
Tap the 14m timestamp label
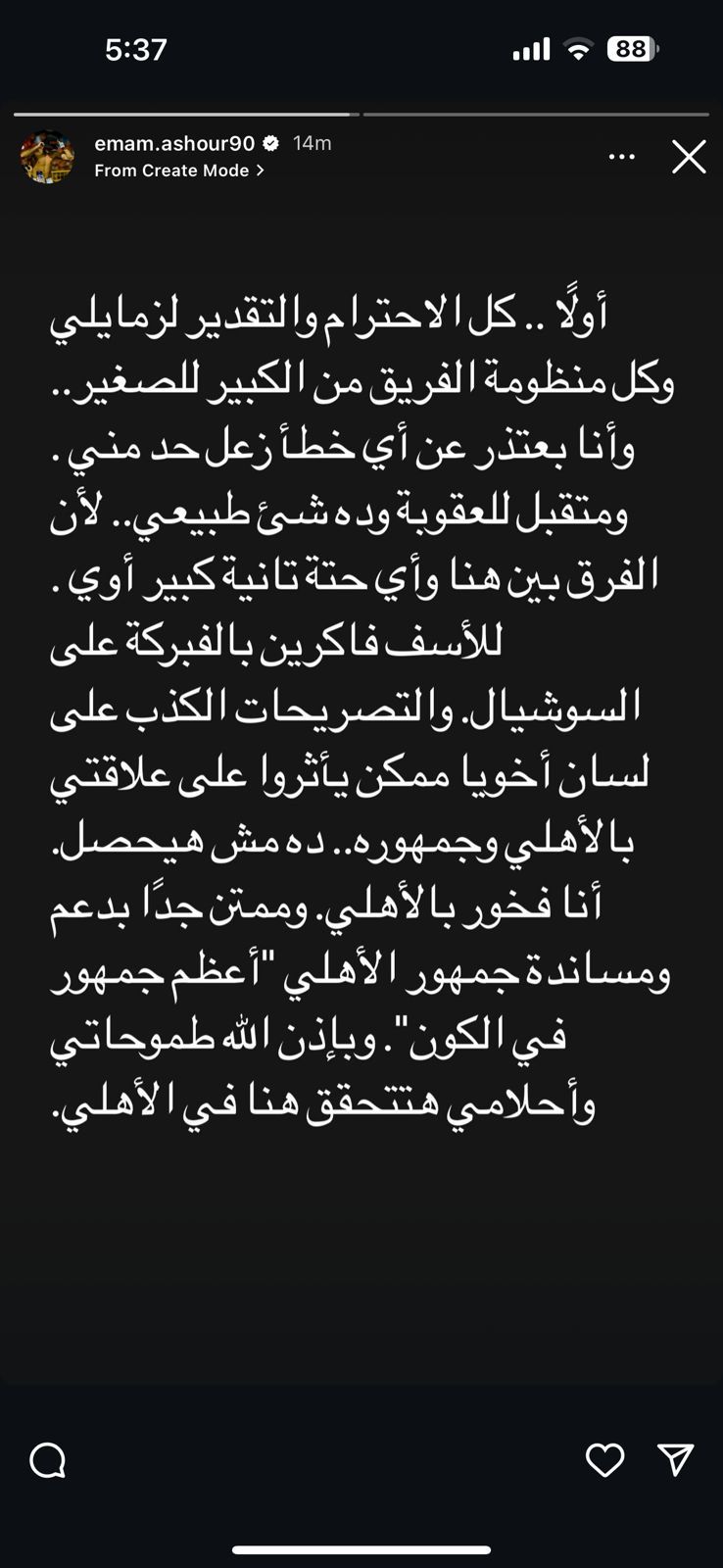coord(312,142)
